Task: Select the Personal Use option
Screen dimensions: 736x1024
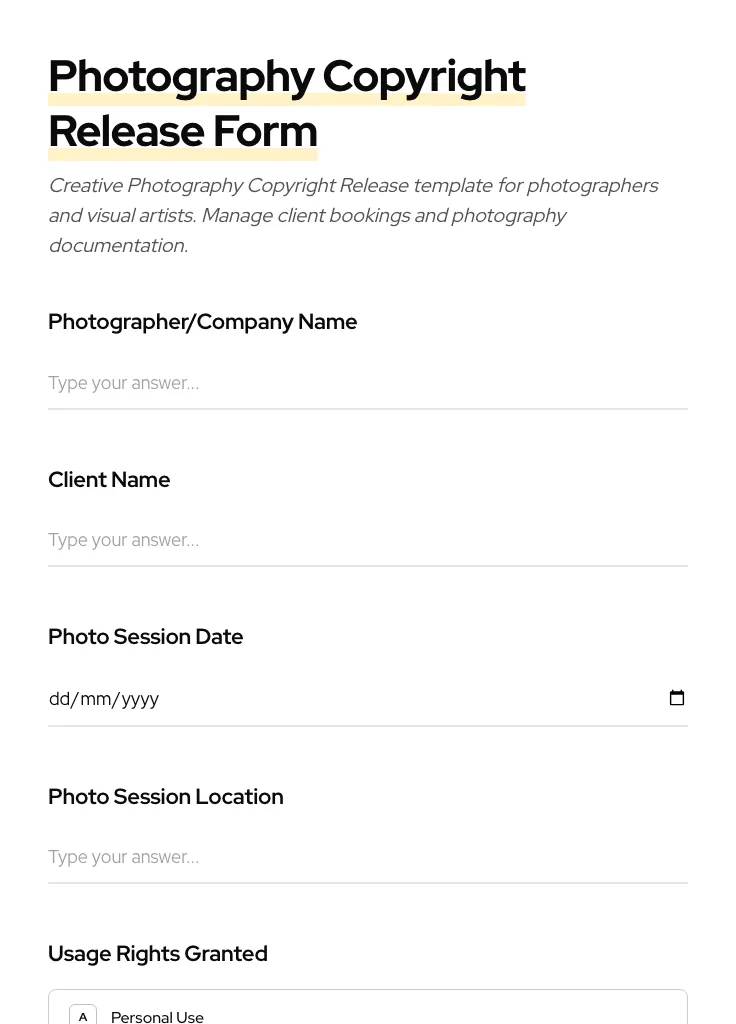Action: coord(157,1015)
